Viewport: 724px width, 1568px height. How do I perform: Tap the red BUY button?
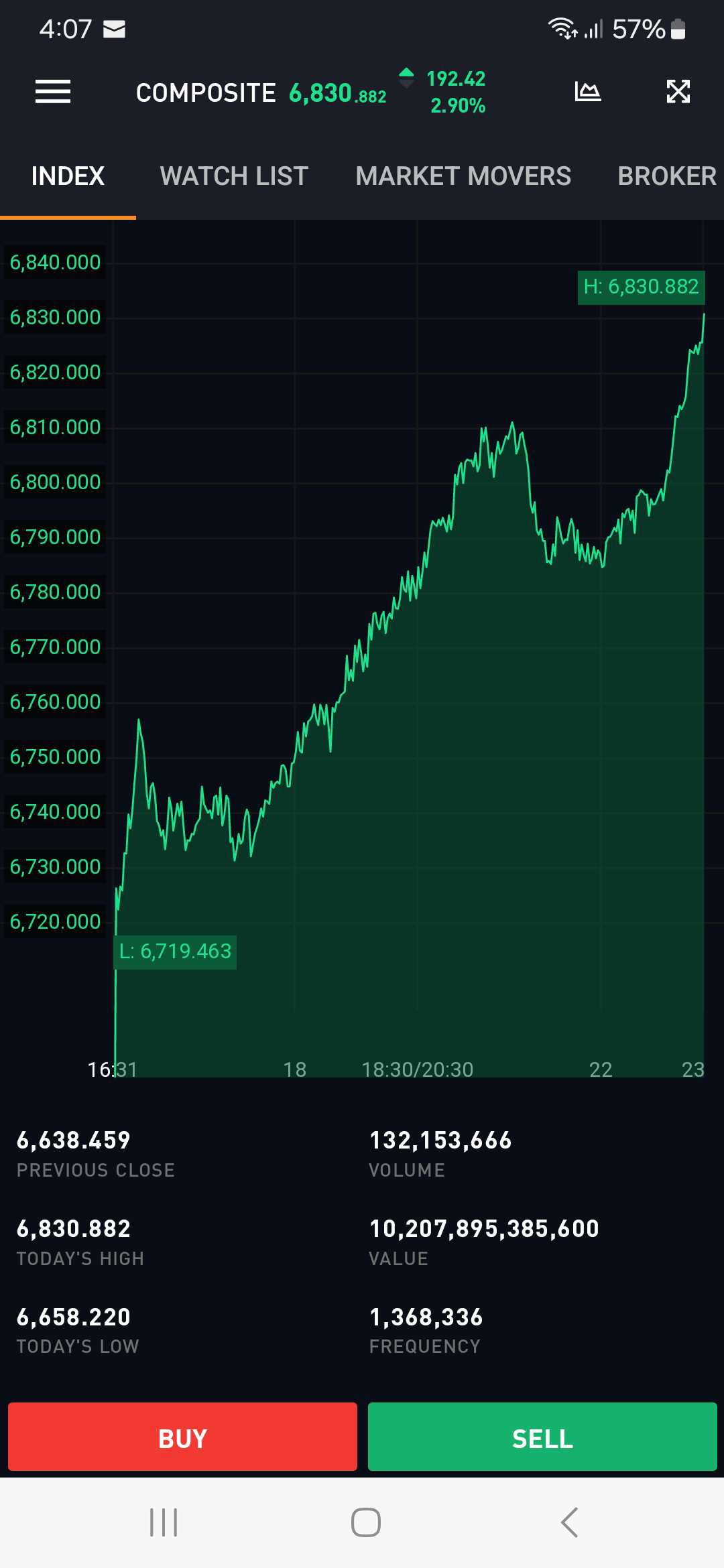pyautogui.click(x=182, y=1436)
